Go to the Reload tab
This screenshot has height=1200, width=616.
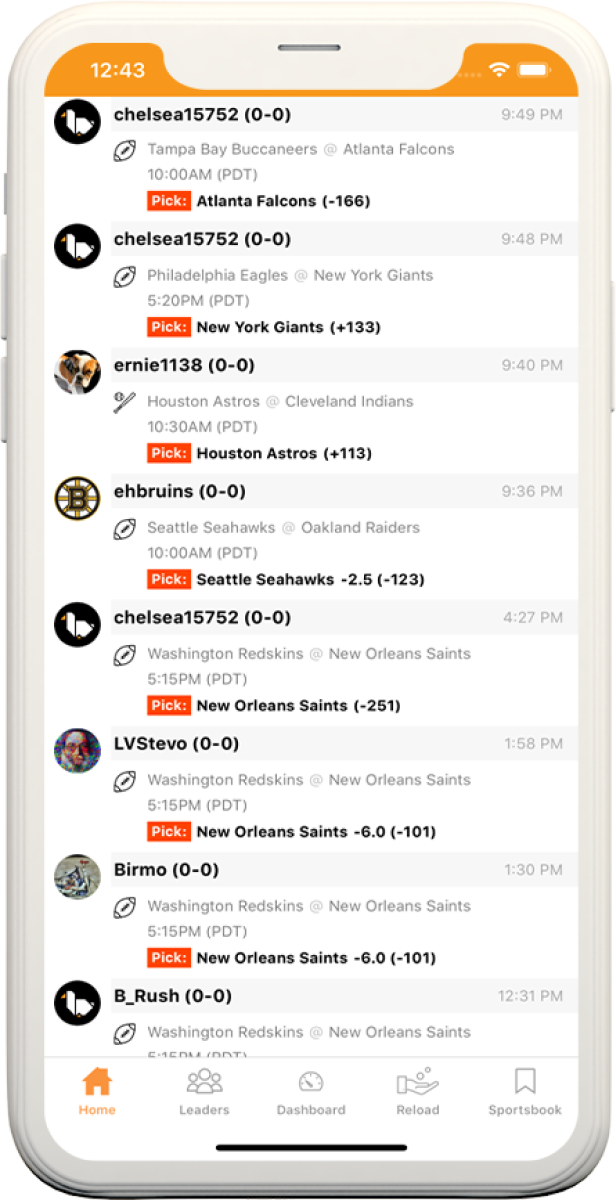pos(417,1091)
